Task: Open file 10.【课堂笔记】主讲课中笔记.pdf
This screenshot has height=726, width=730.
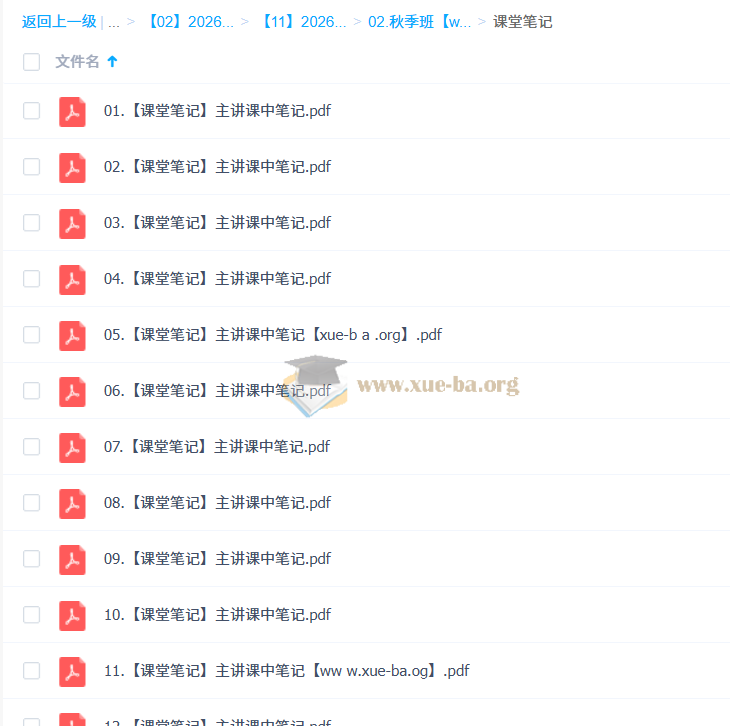Action: 217,615
